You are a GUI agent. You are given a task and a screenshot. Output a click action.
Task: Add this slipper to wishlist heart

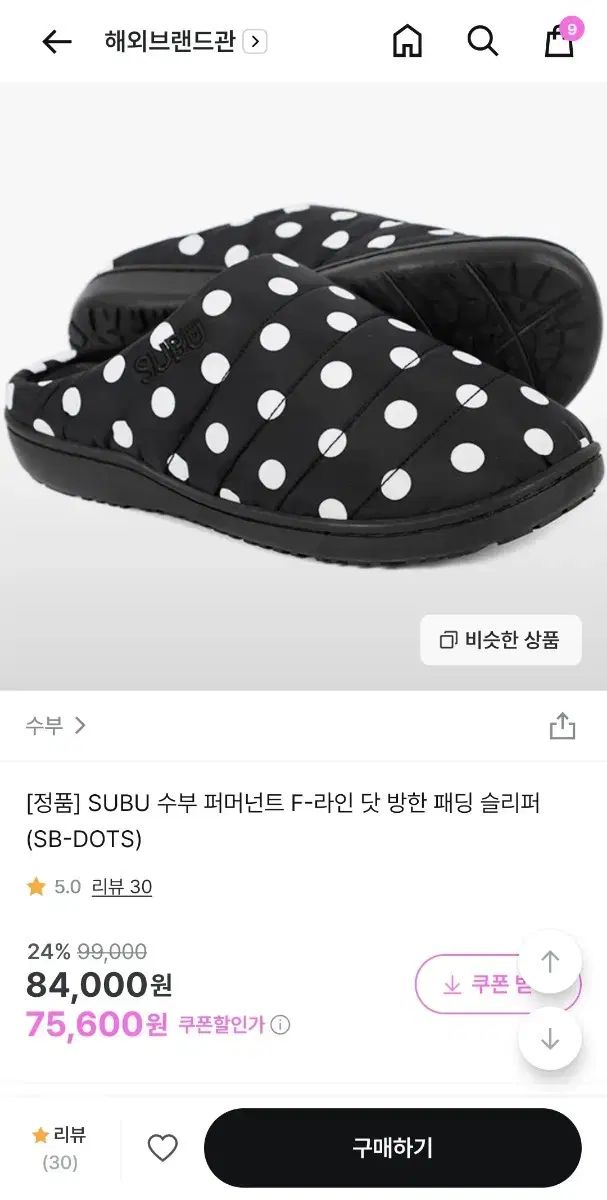[162, 1147]
